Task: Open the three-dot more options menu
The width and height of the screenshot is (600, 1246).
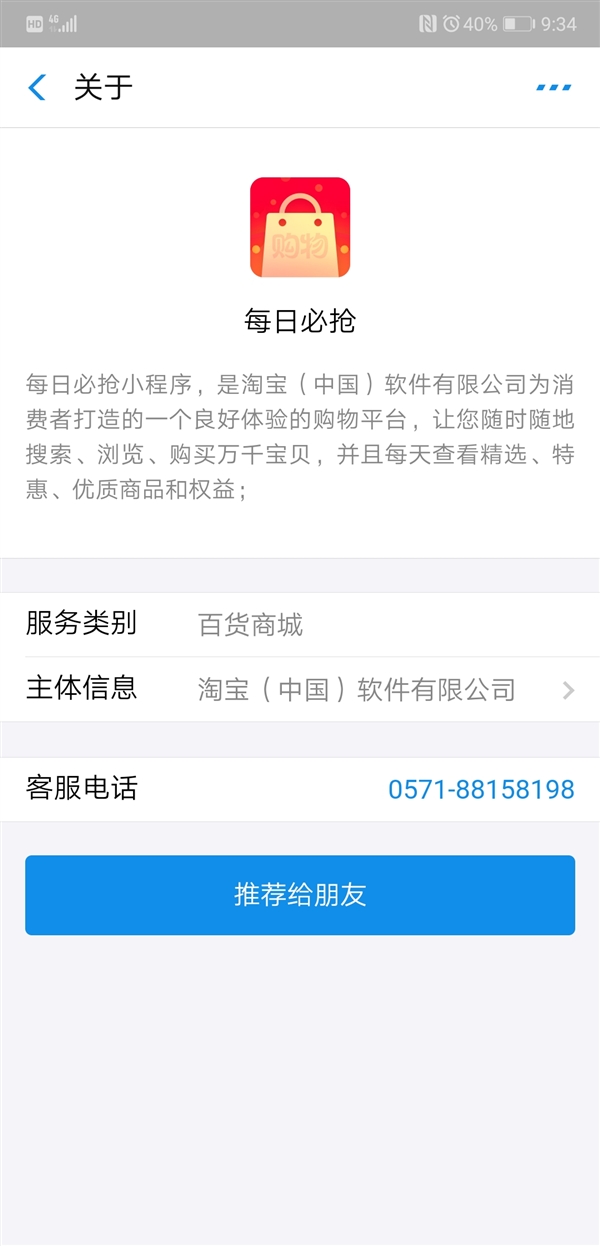Action: click(553, 88)
